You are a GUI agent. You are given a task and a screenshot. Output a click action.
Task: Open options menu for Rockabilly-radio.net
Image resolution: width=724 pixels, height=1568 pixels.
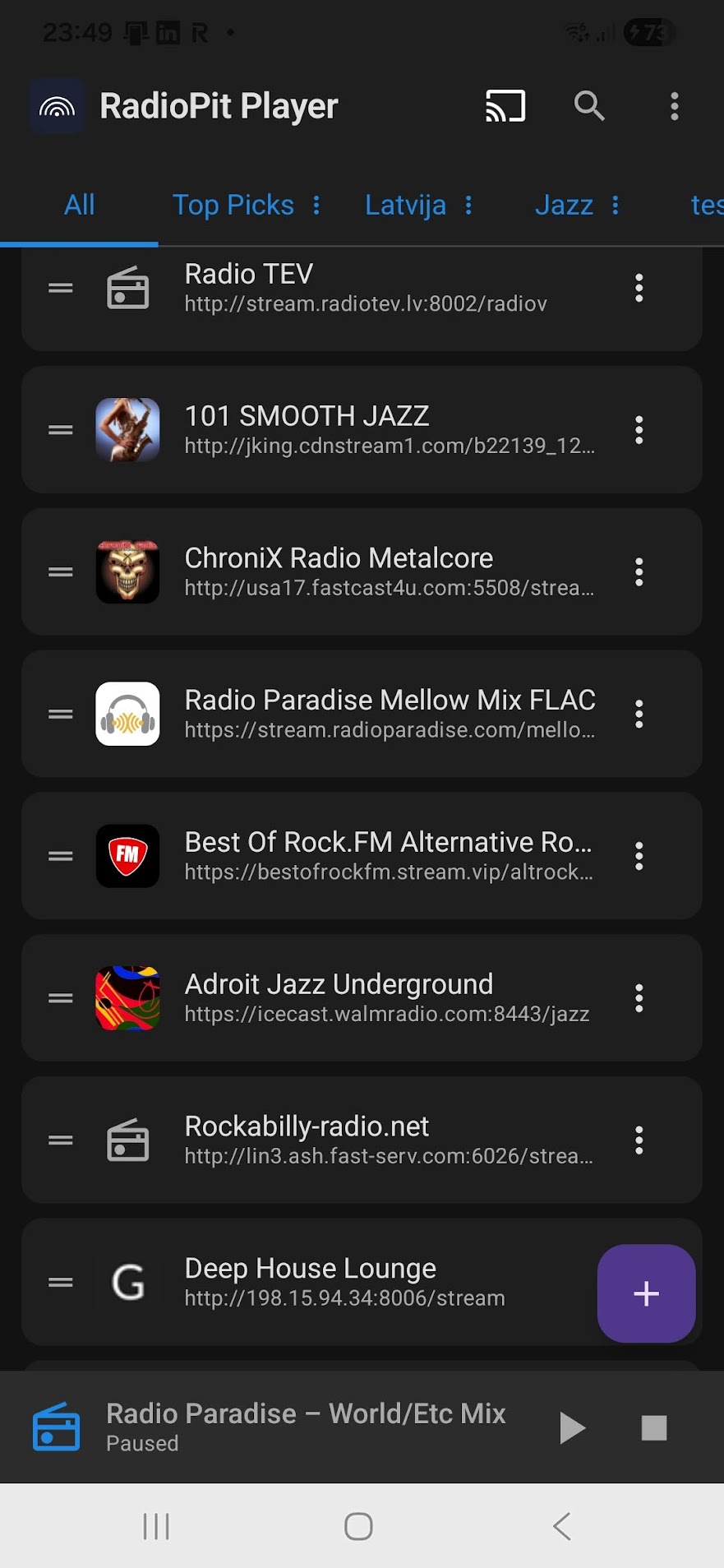coord(639,1140)
